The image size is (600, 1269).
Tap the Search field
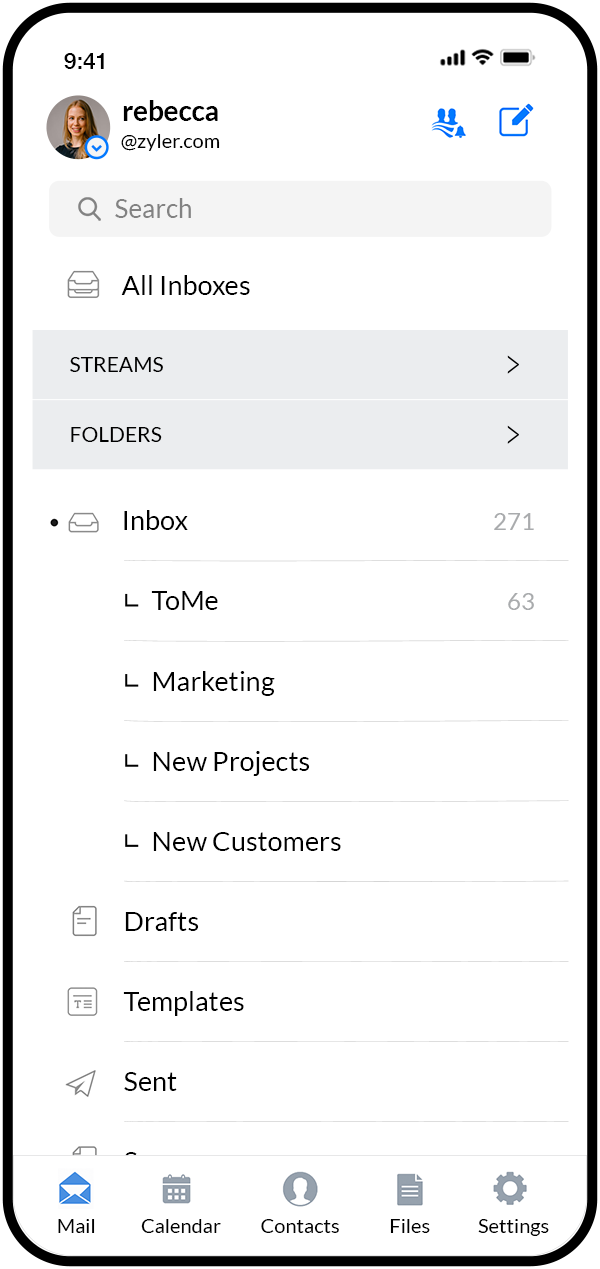(x=300, y=209)
